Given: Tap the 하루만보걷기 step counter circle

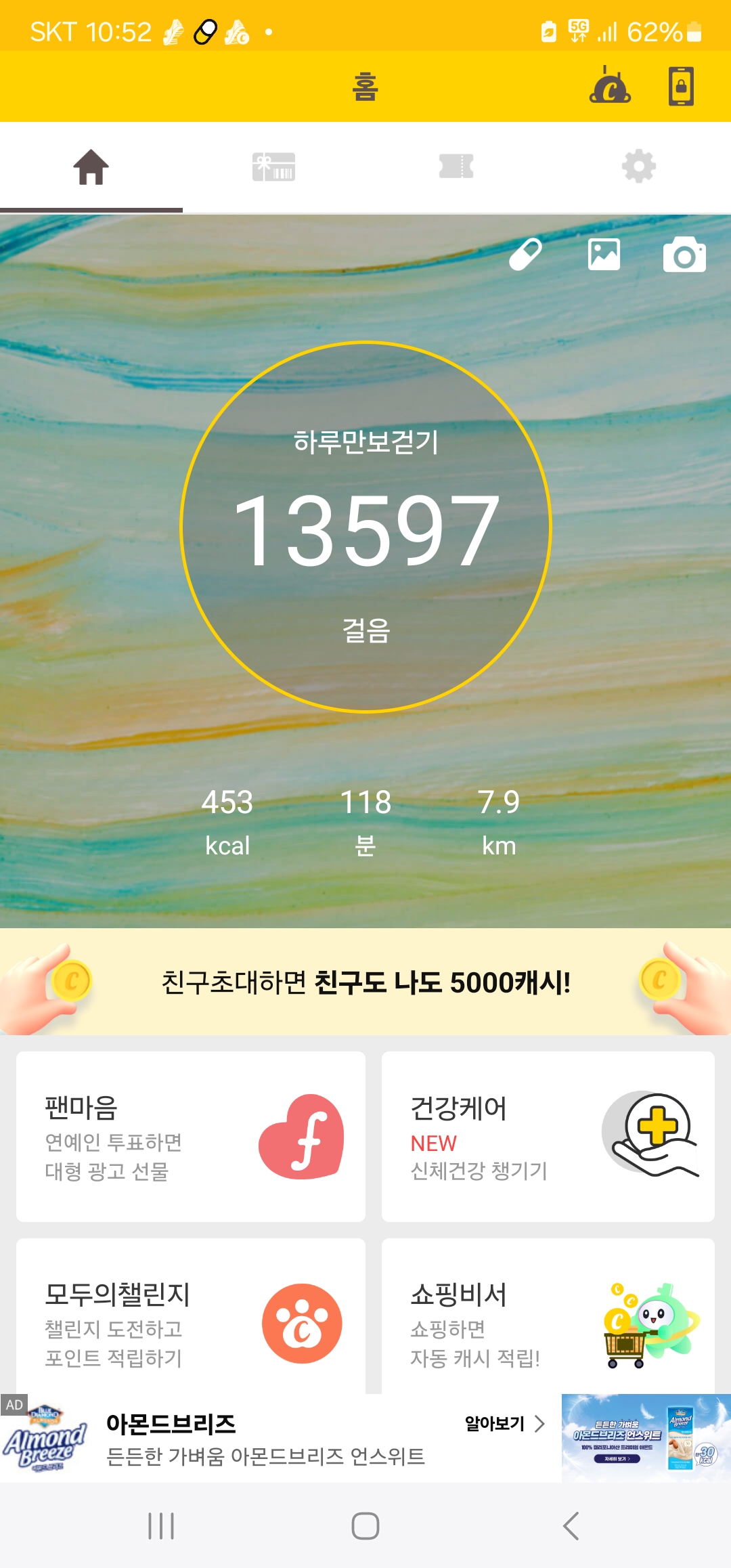Looking at the screenshot, I should pos(365,527).
